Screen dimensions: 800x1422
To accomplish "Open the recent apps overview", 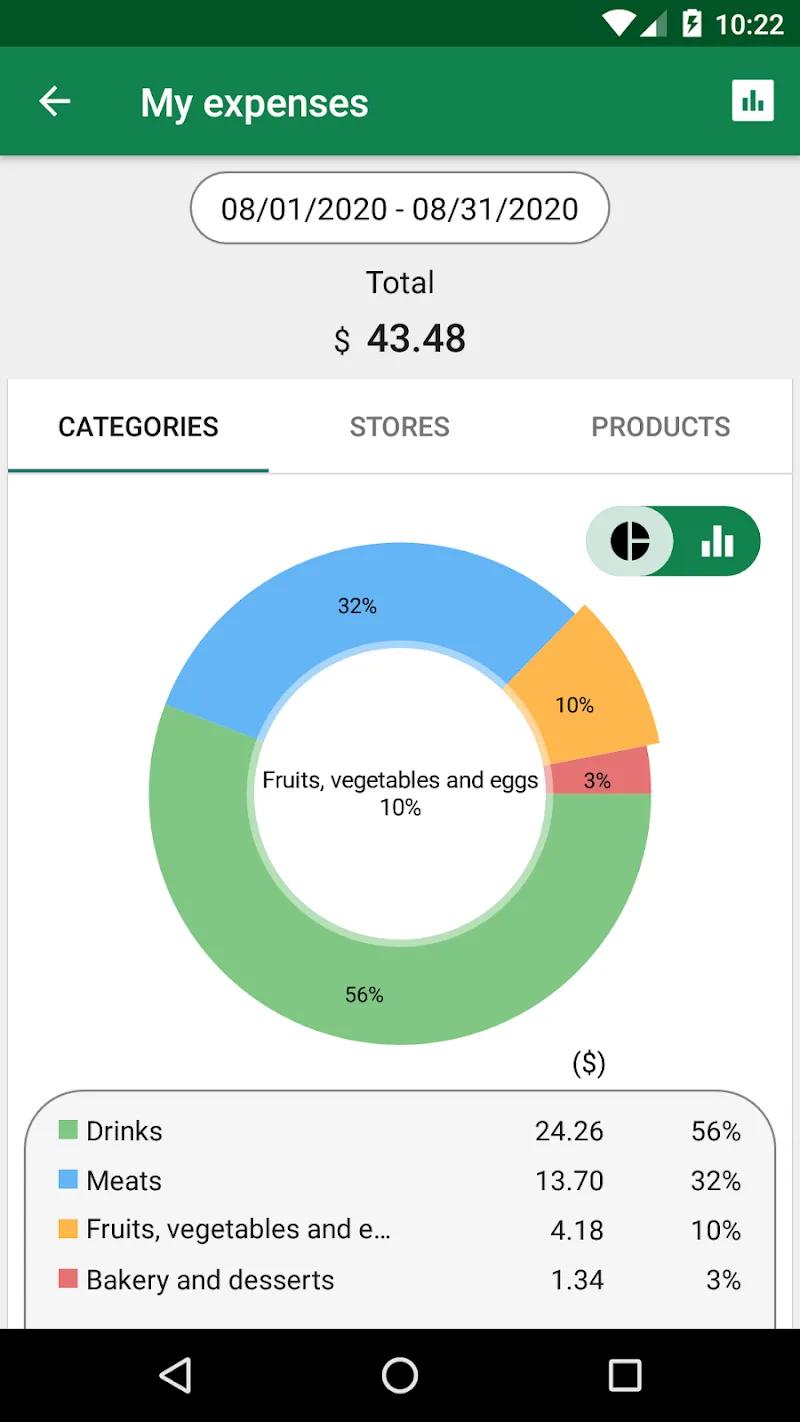I will pyautogui.click(x=624, y=1375).
